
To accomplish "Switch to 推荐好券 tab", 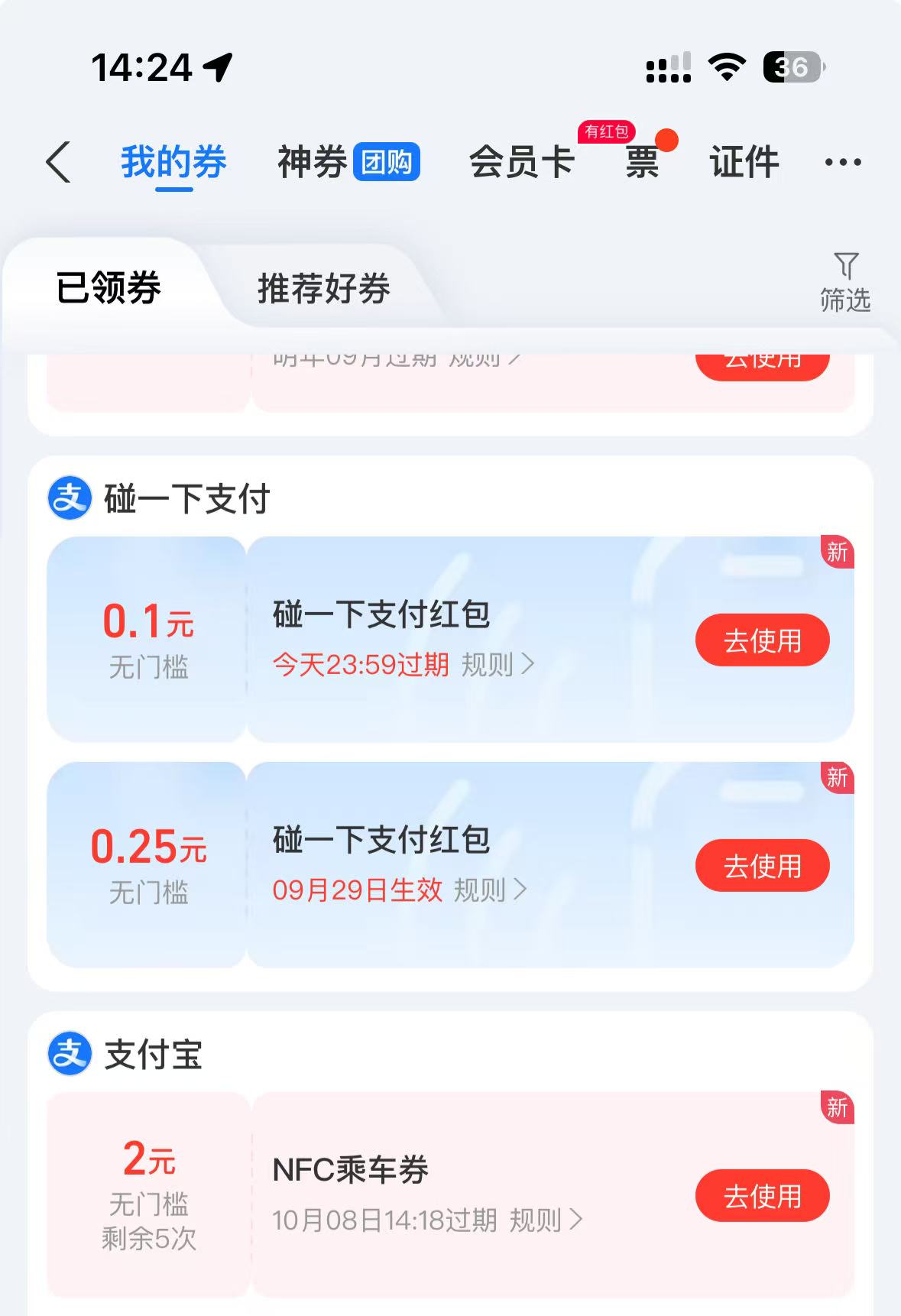I will 323,289.
